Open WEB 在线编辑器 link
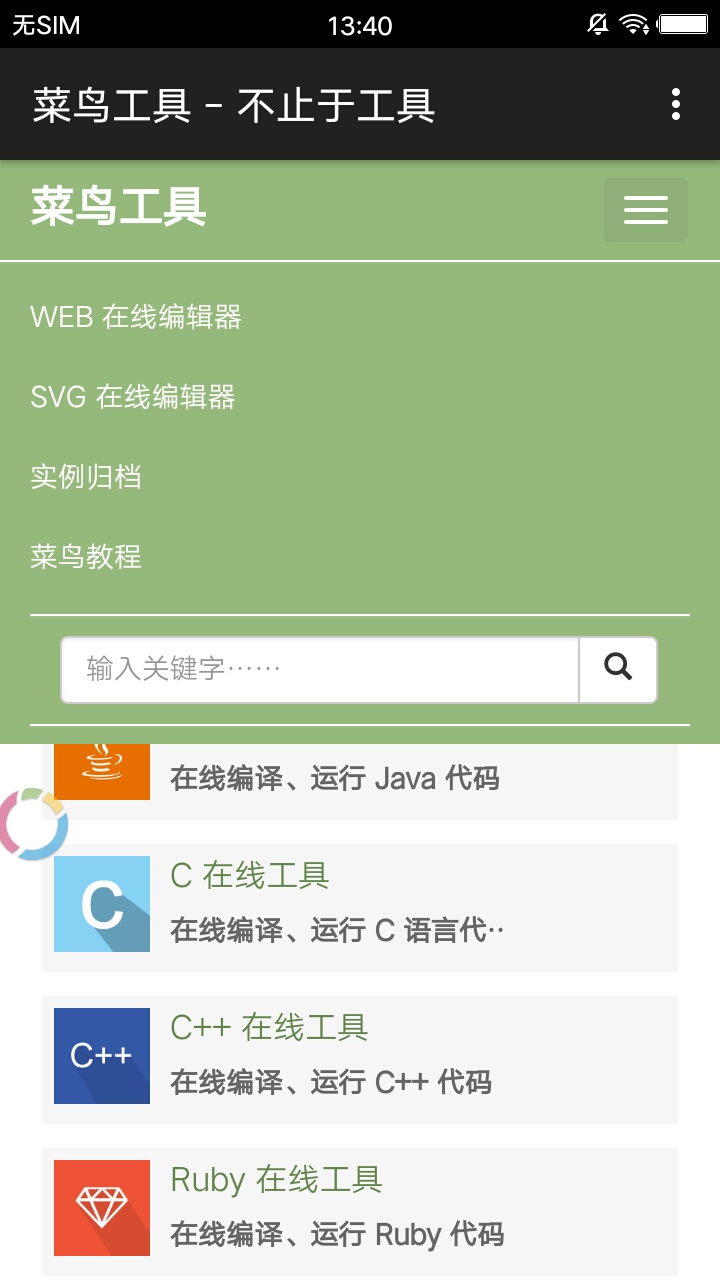 [x=136, y=317]
